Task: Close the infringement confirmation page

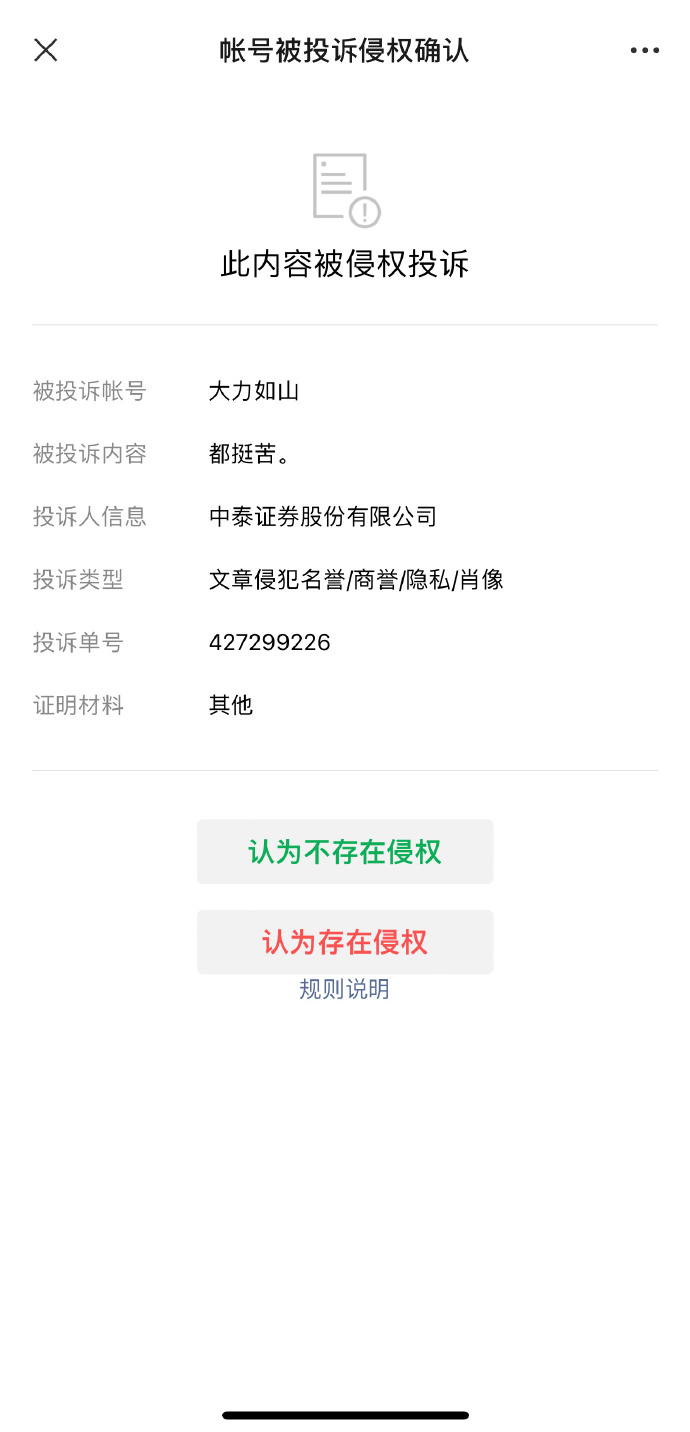Action: point(46,50)
